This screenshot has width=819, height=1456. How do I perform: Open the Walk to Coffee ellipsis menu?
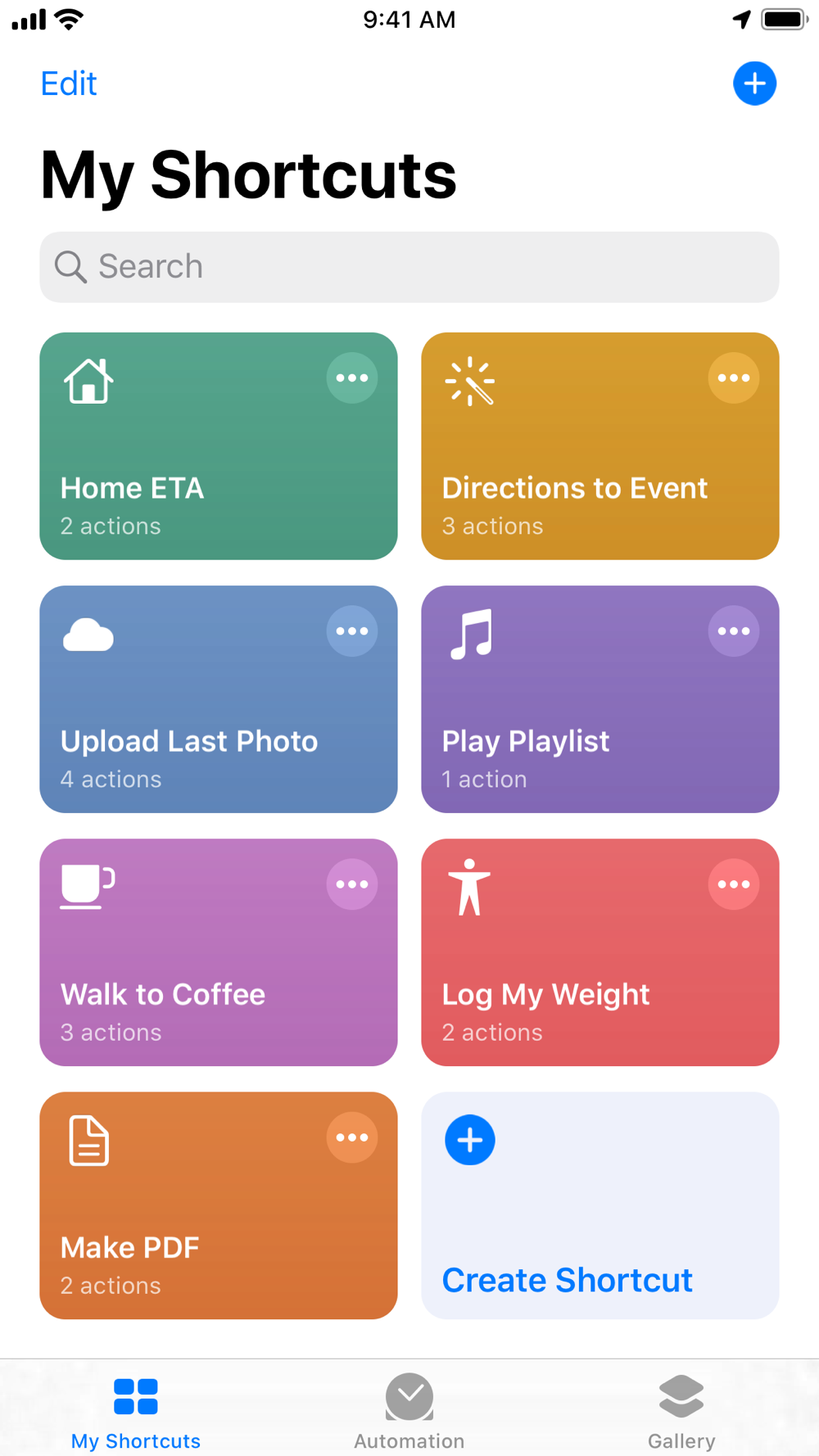click(x=352, y=884)
